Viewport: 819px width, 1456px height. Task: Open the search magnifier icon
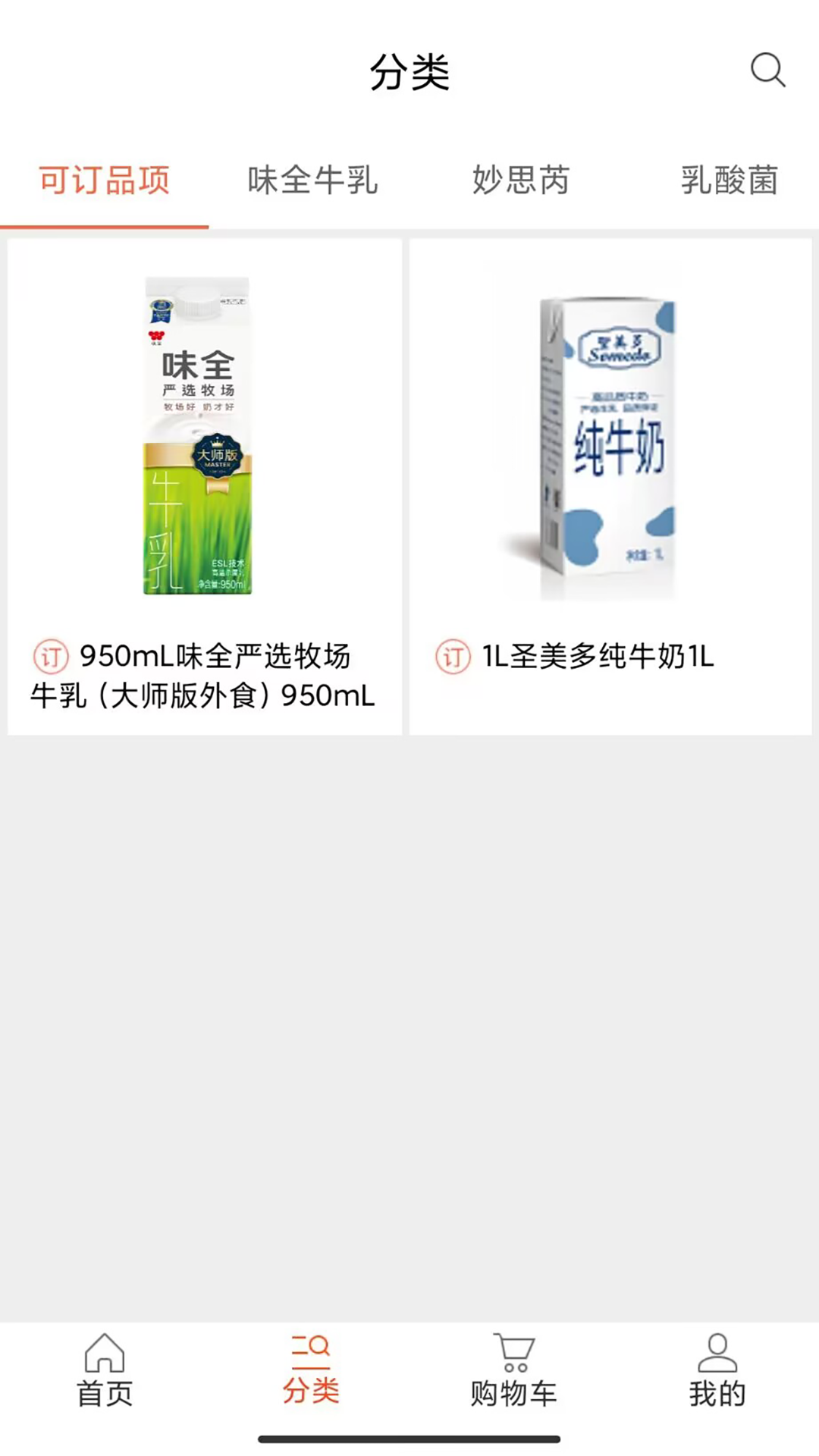[x=767, y=71]
